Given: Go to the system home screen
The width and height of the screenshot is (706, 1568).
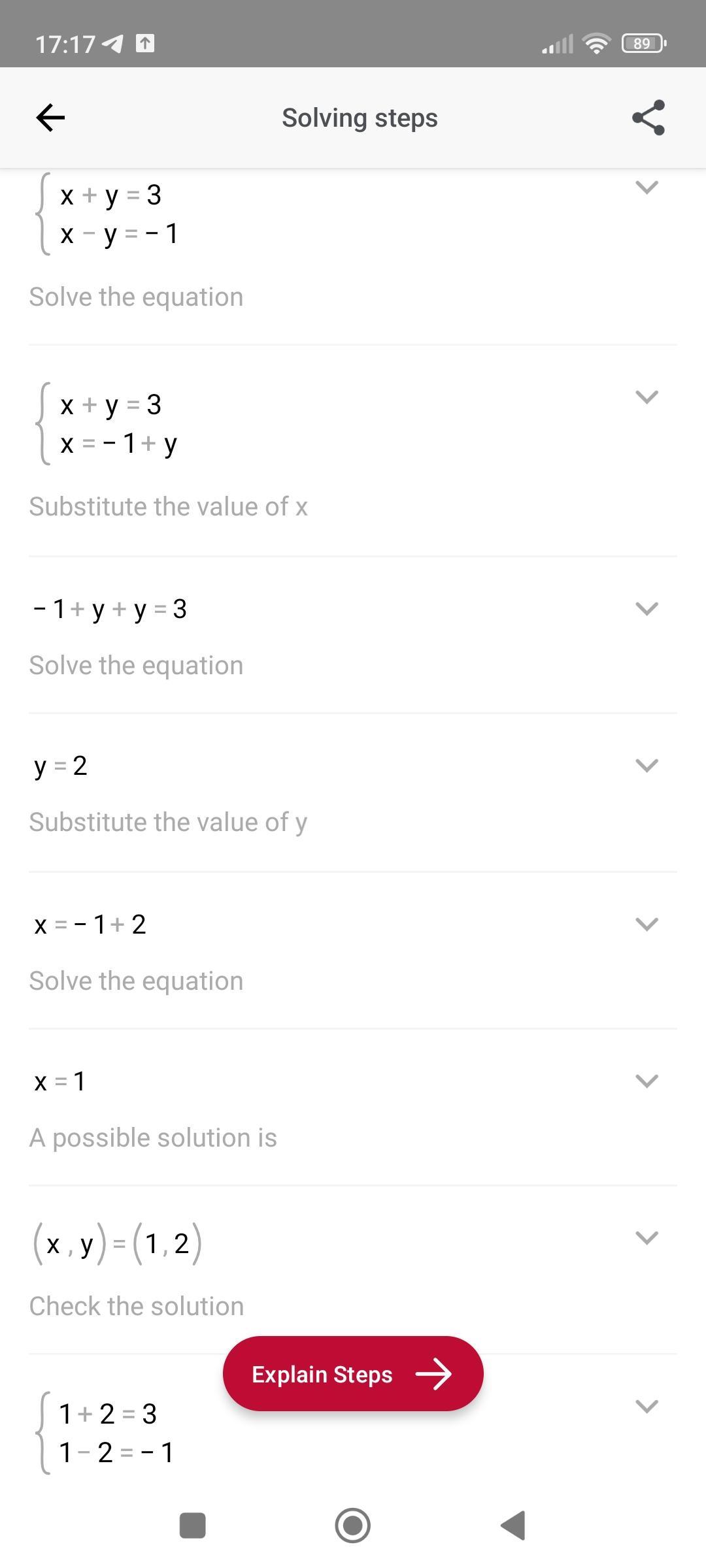Looking at the screenshot, I should [353, 1526].
